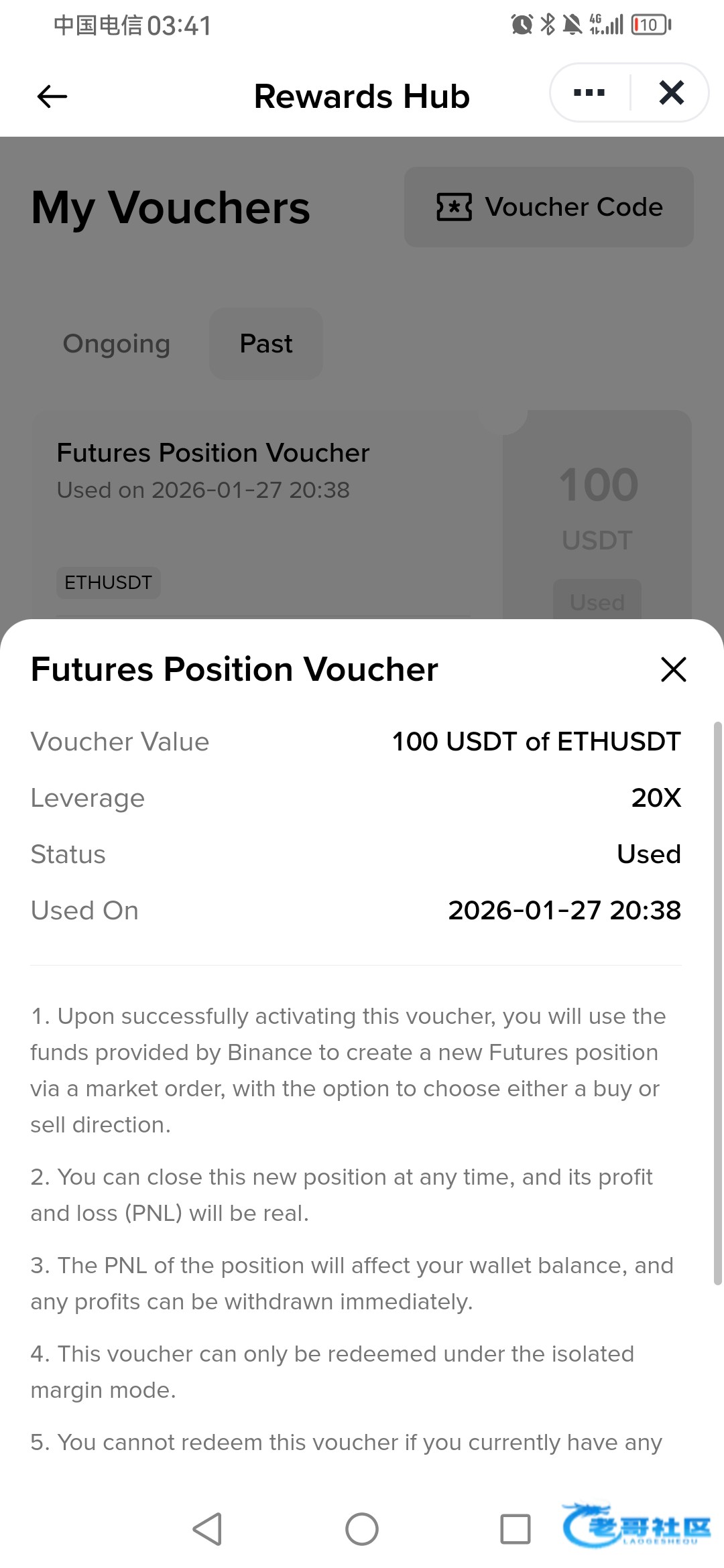The width and height of the screenshot is (724, 1568).
Task: Select the Past vouchers tab
Action: tap(266, 344)
